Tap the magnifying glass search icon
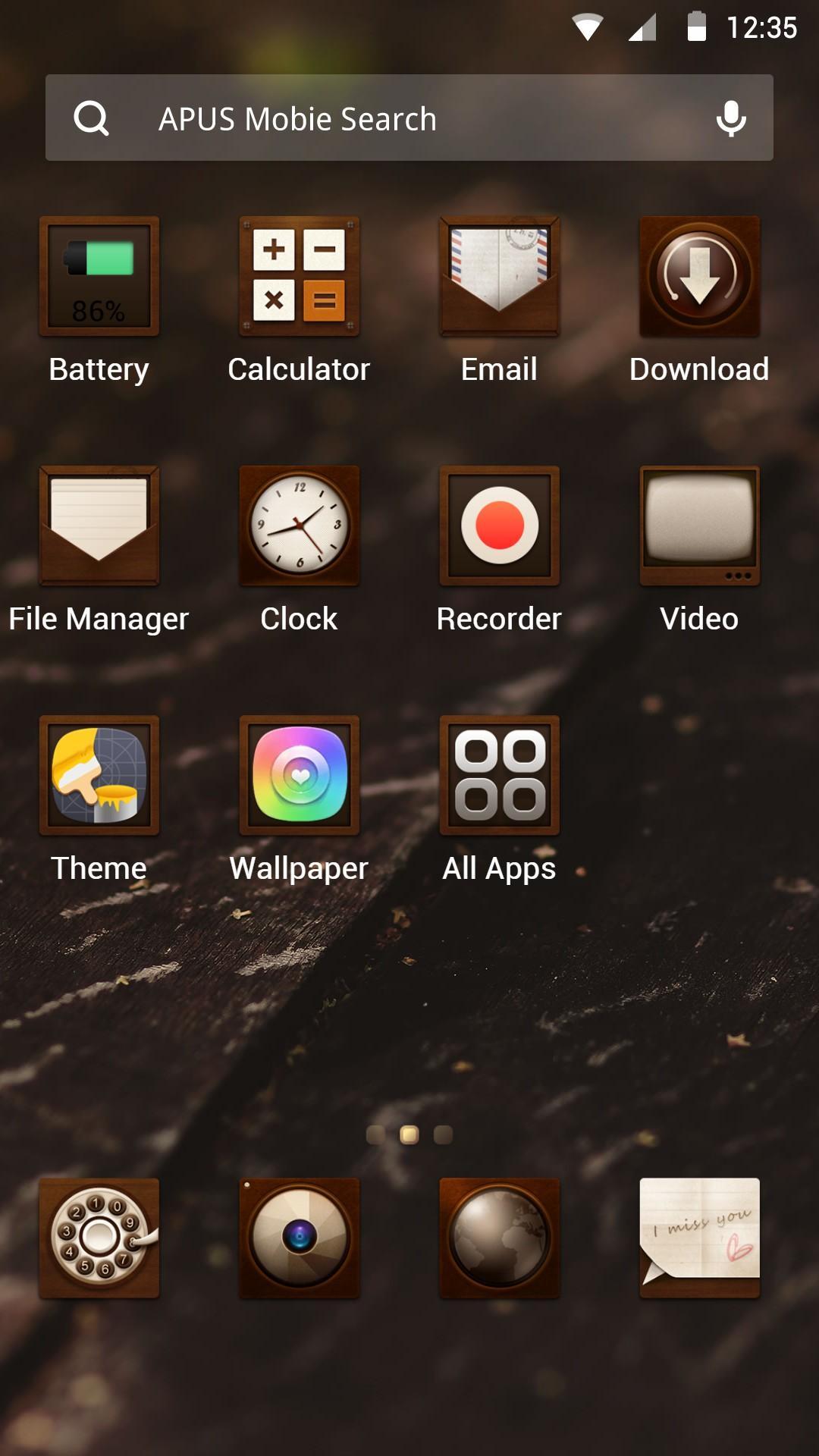This screenshot has width=819, height=1456. click(91, 118)
